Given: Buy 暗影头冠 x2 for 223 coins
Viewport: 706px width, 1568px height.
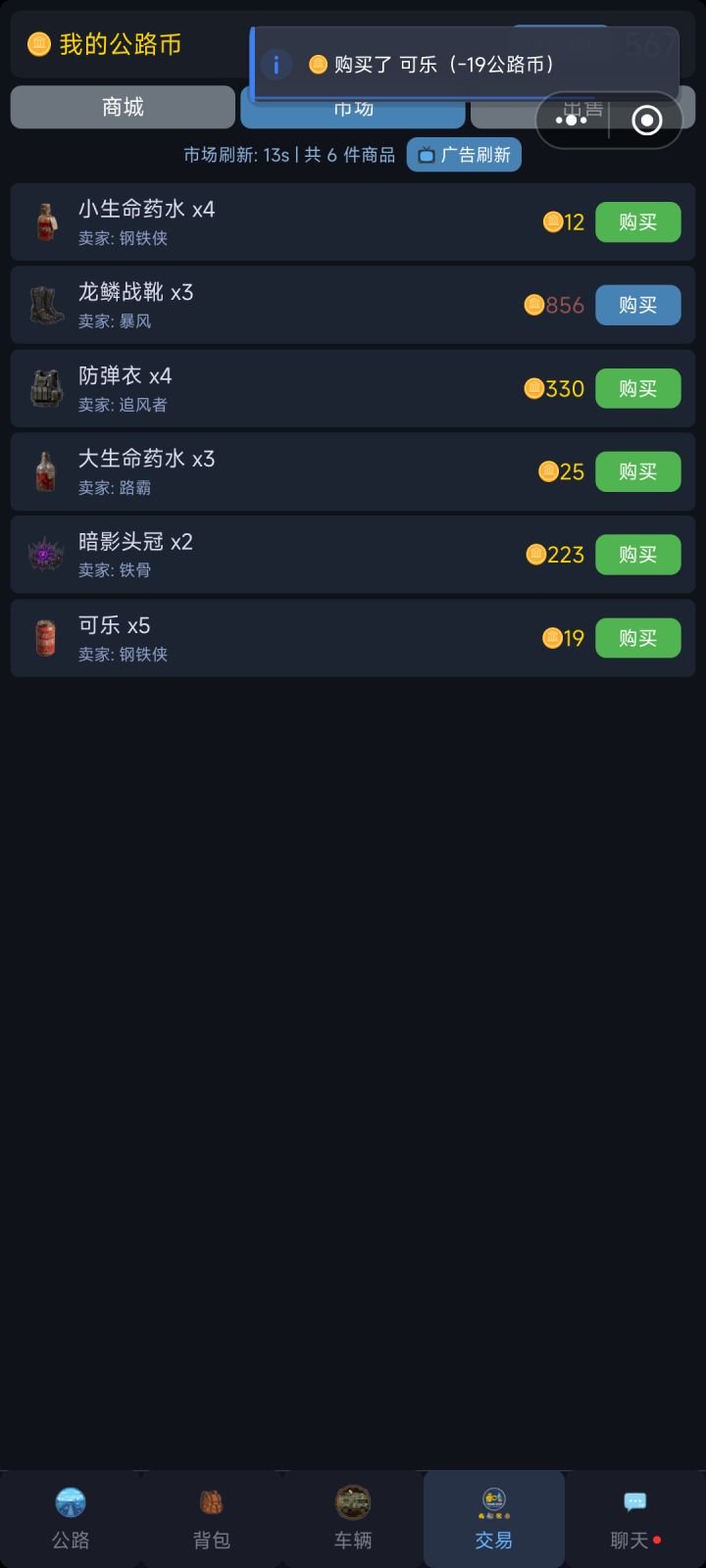Looking at the screenshot, I should 637,555.
